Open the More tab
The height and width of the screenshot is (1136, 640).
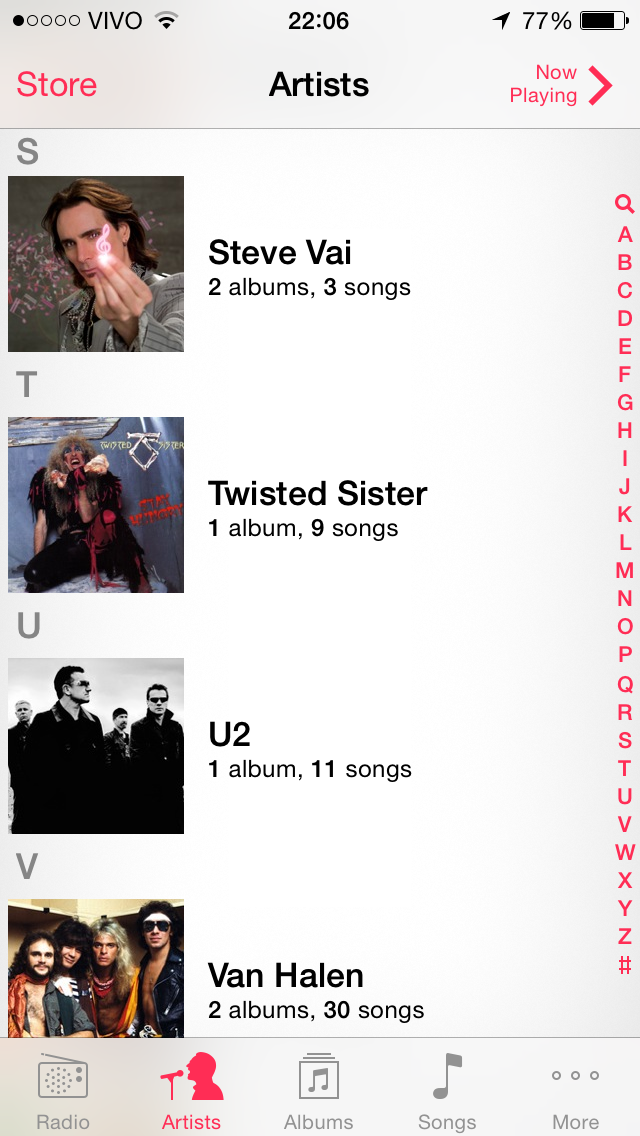coord(575,1090)
